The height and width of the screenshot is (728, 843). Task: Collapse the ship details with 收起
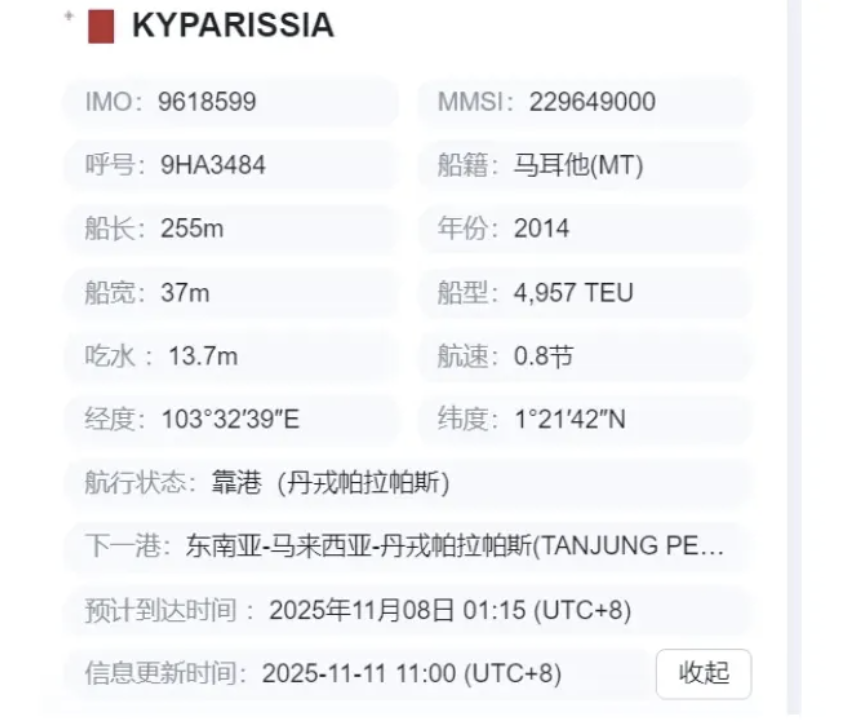703,673
